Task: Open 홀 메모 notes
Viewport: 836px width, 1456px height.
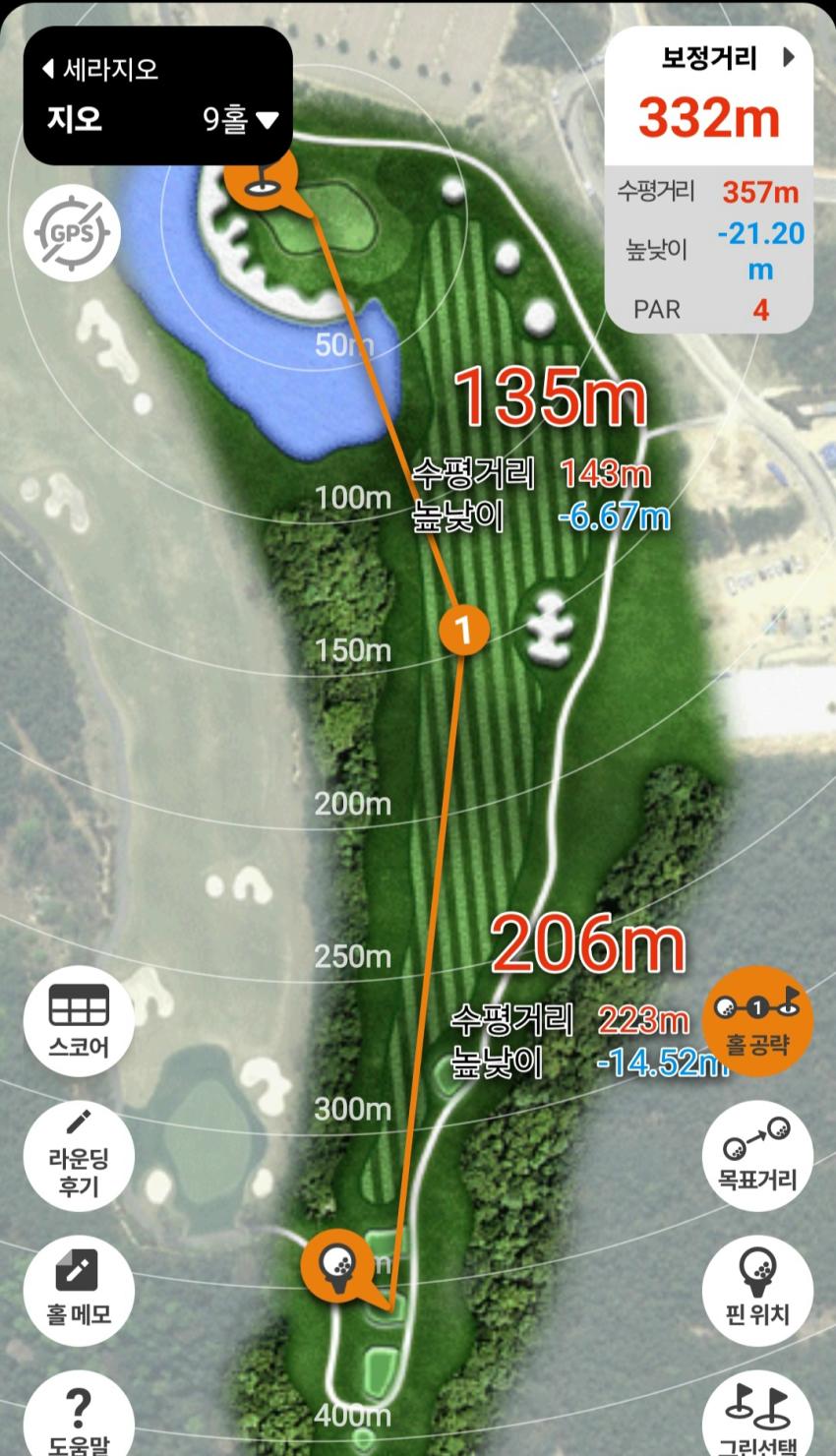Action: [80, 1290]
